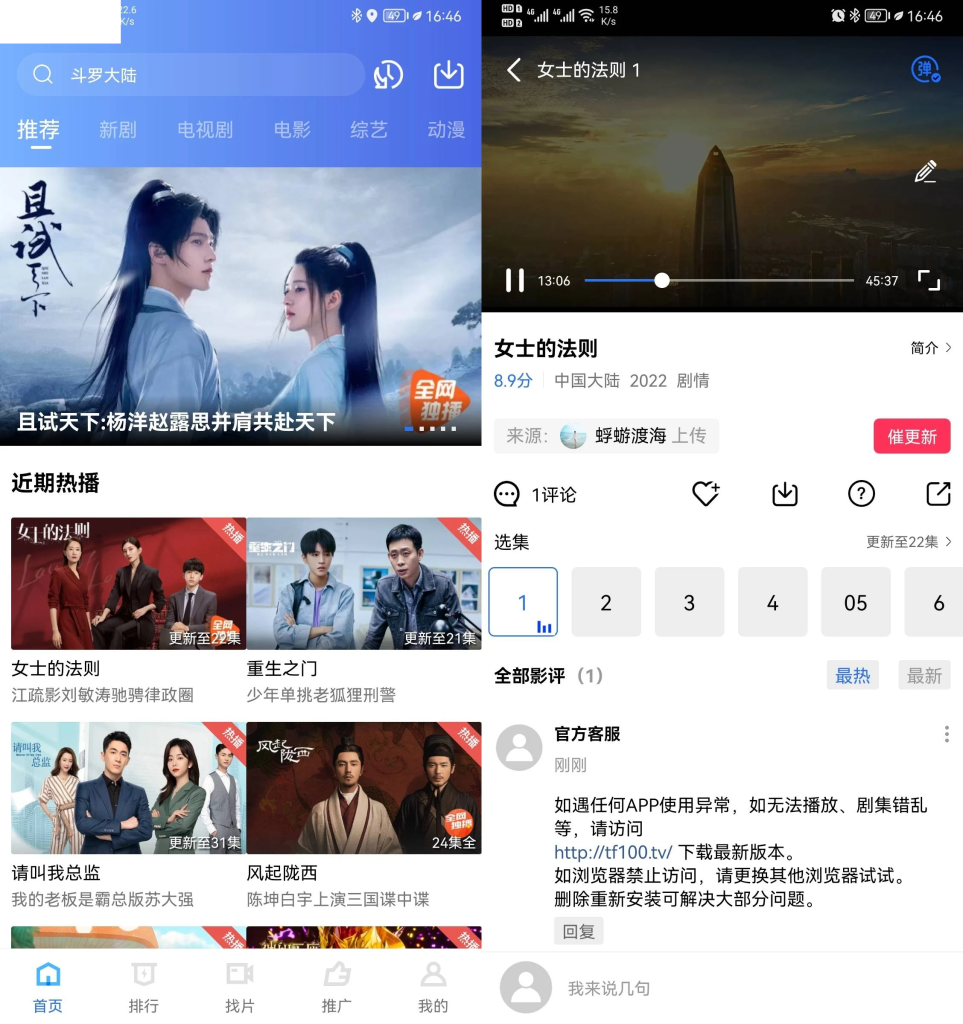This screenshot has height=1024, width=963.
Task: Open the 我的 tab in bottom navigation
Action: [431, 985]
